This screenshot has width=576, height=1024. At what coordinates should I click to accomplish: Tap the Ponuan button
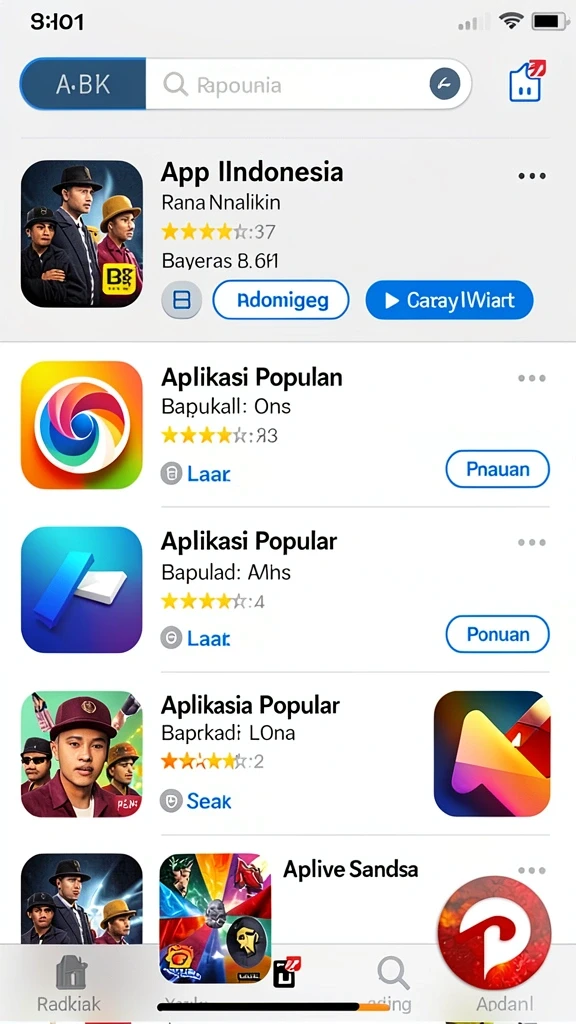point(498,634)
